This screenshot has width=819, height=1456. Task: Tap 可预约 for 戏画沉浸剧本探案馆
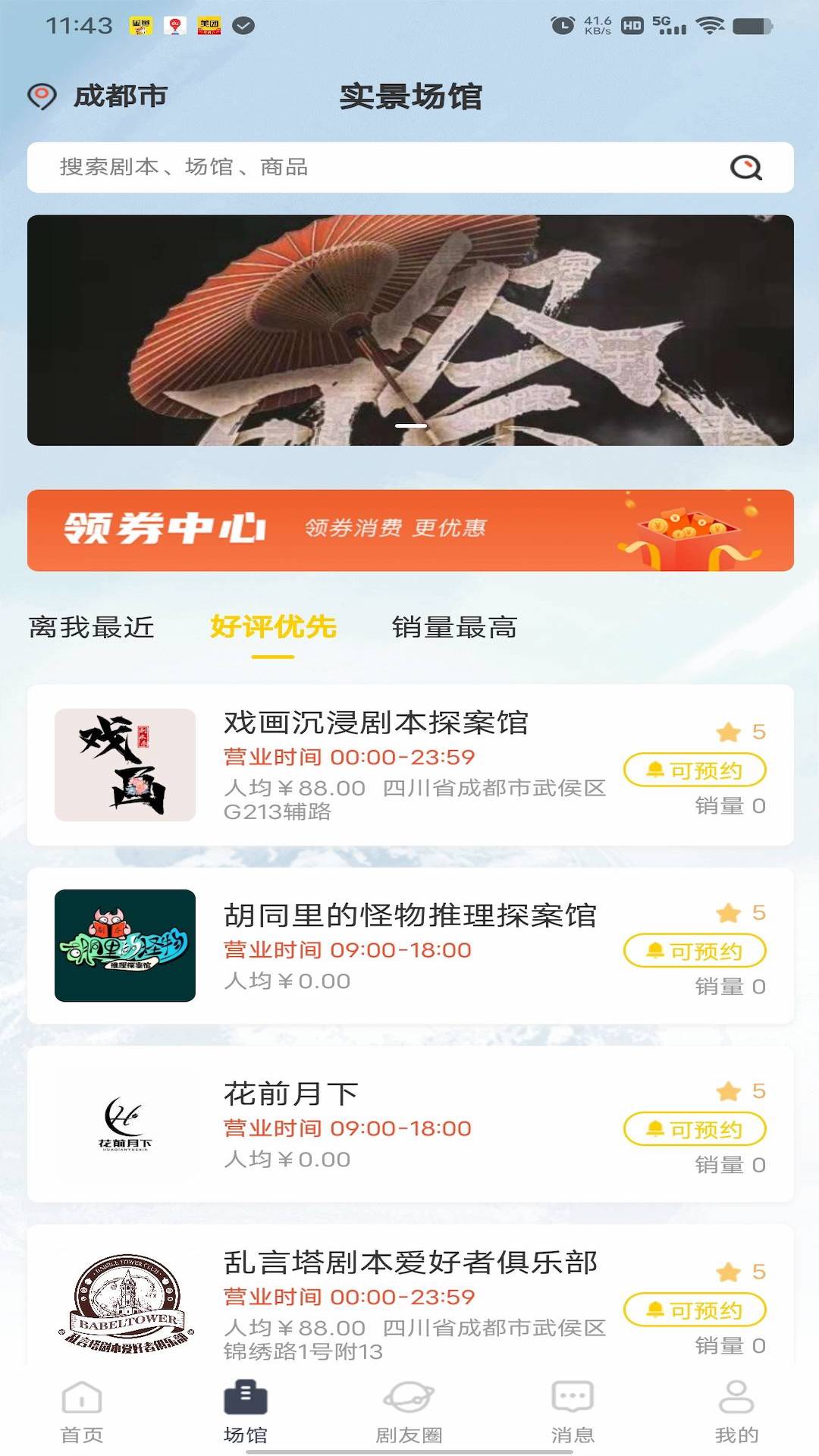pyautogui.click(x=695, y=770)
